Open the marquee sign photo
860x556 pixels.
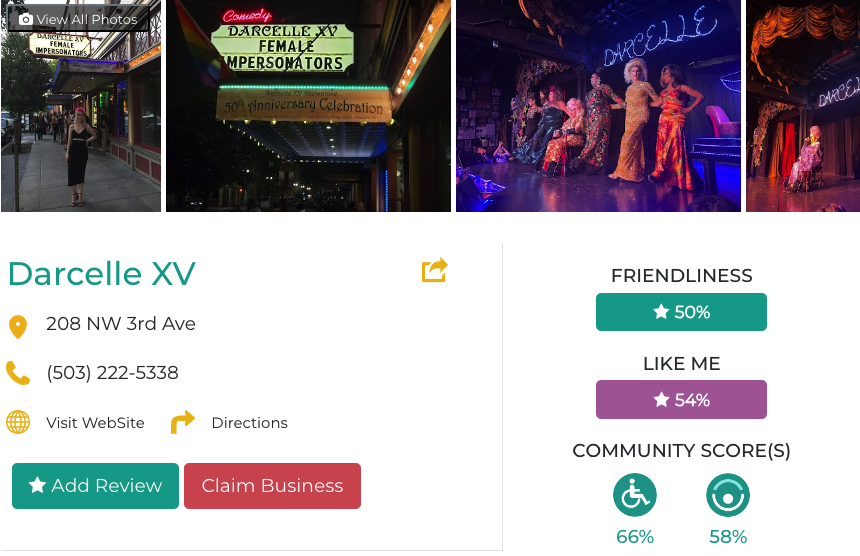(x=308, y=105)
